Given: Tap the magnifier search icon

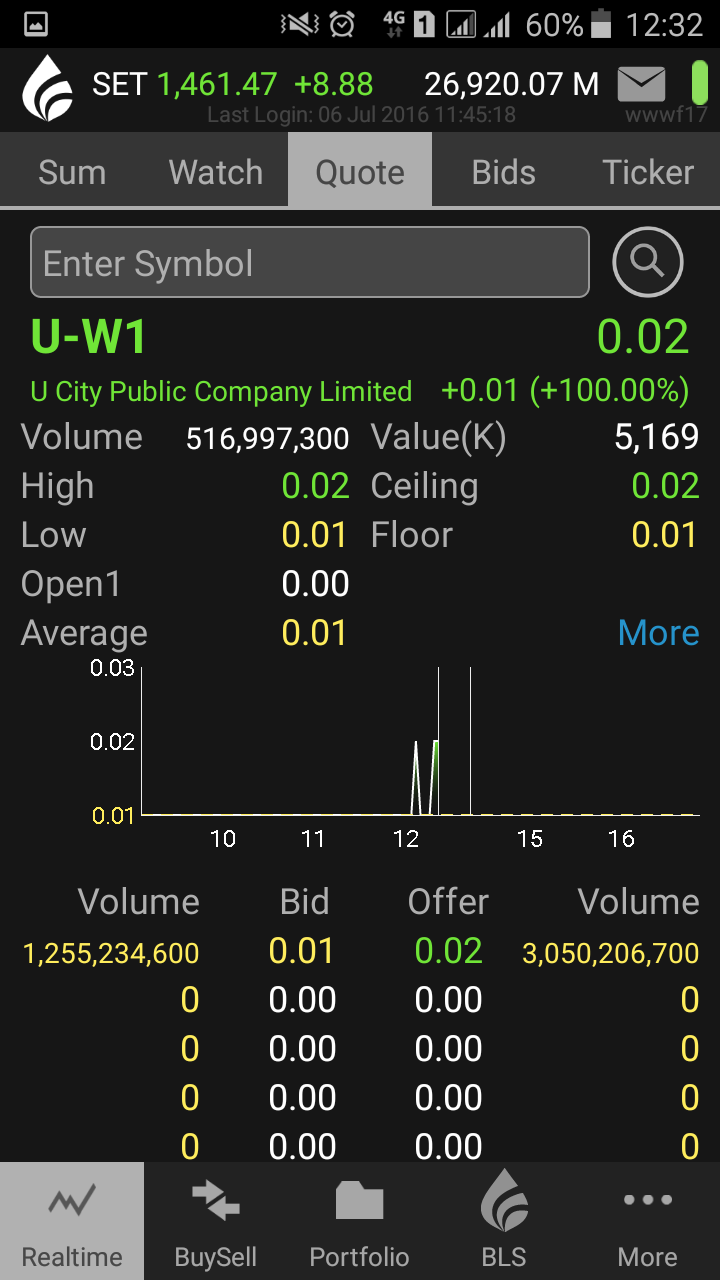Looking at the screenshot, I should 647,263.
